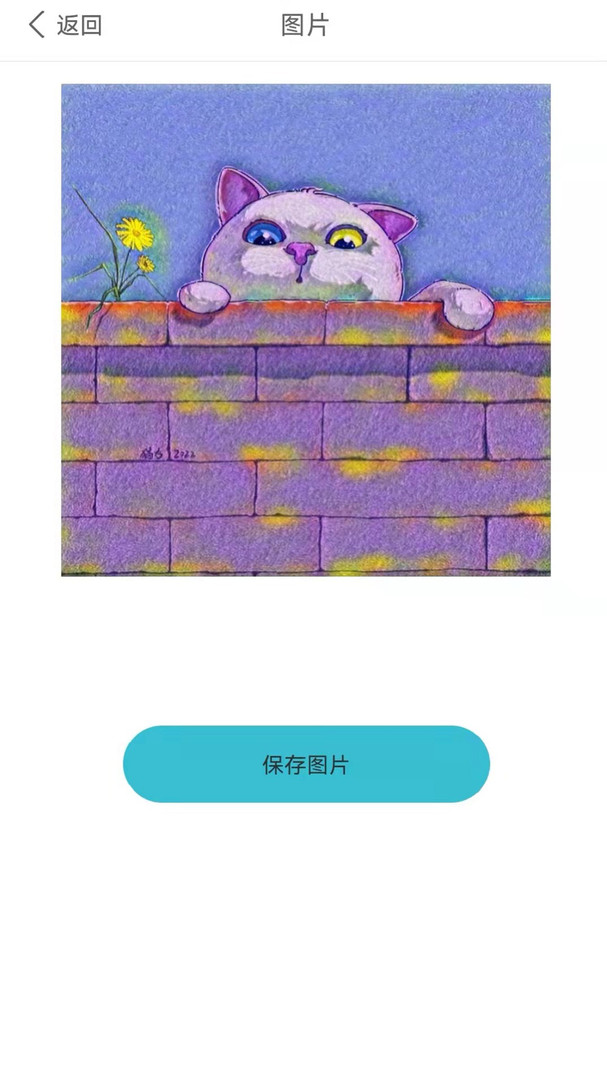Tap the 保存图片 button to save image
This screenshot has width=607, height=1080.
pyautogui.click(x=306, y=765)
